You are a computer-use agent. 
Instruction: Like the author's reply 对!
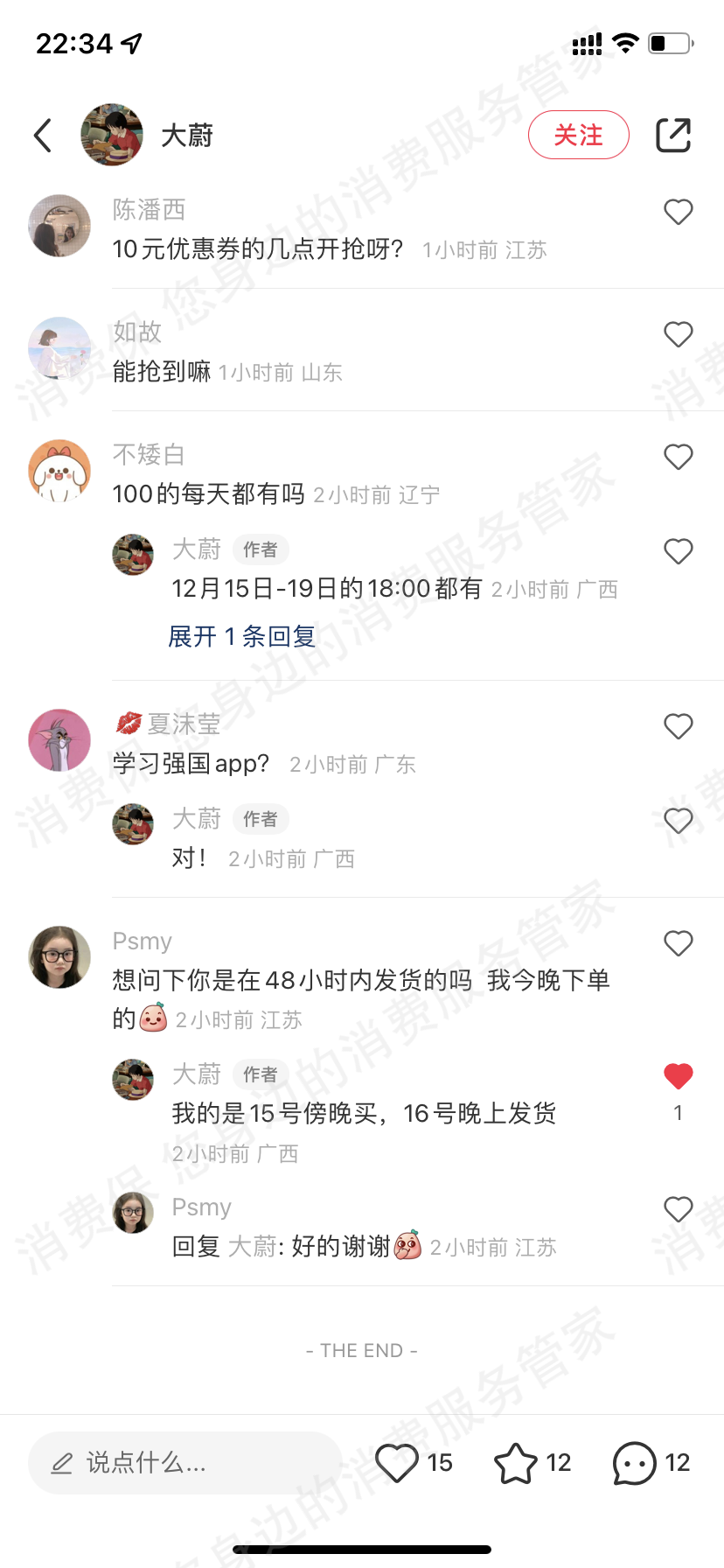click(678, 821)
